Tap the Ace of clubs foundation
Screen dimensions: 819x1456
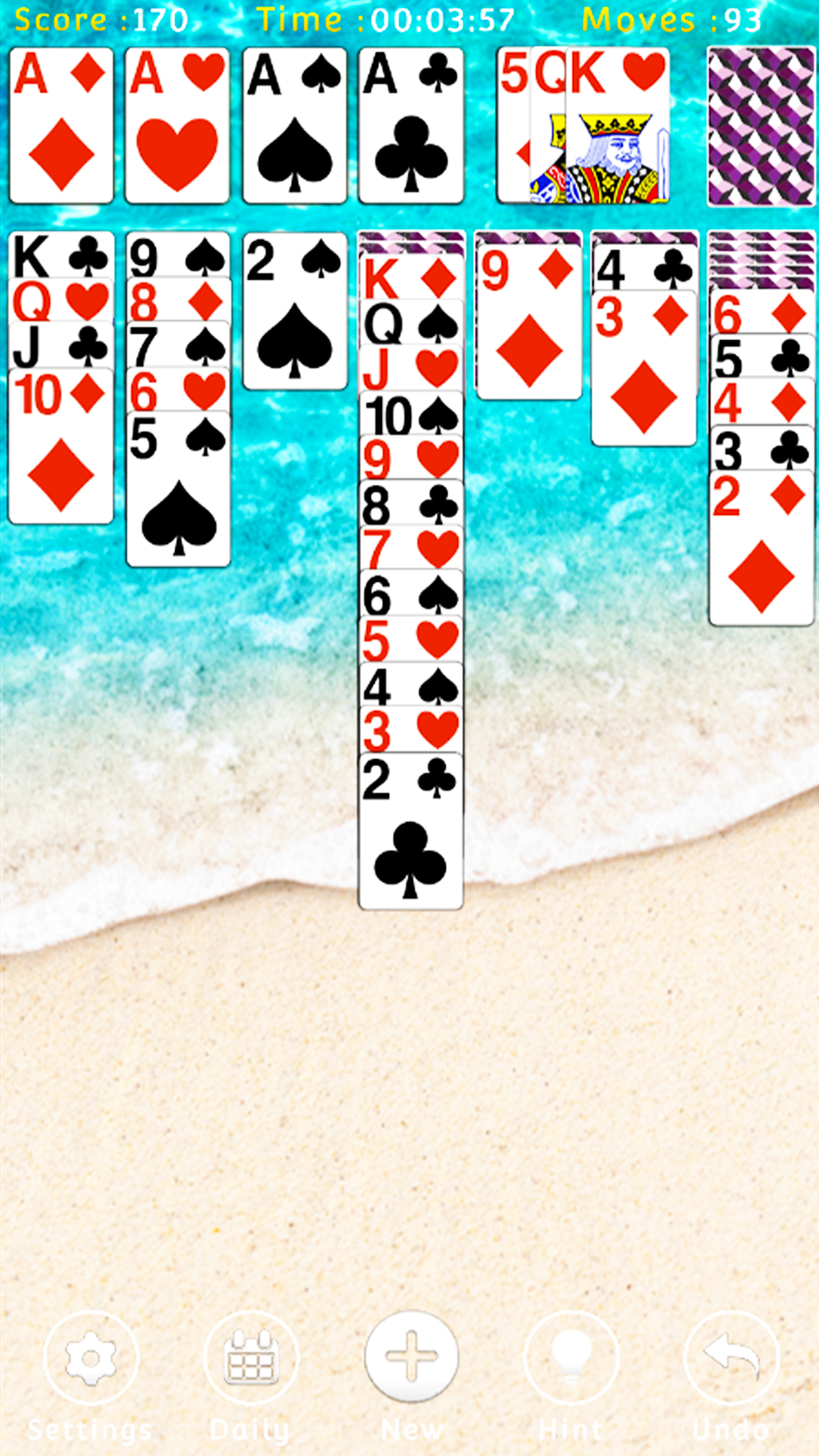(x=411, y=126)
